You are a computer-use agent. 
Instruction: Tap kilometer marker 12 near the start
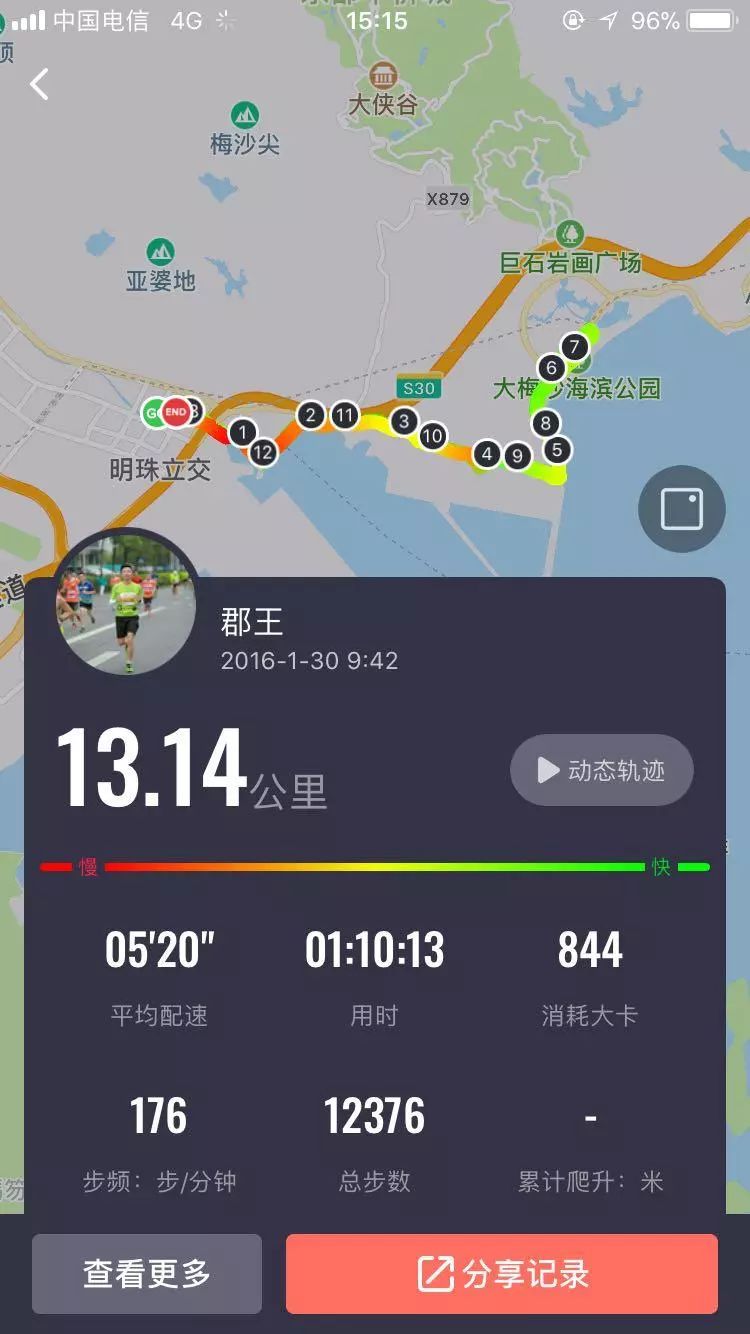pyautogui.click(x=263, y=451)
